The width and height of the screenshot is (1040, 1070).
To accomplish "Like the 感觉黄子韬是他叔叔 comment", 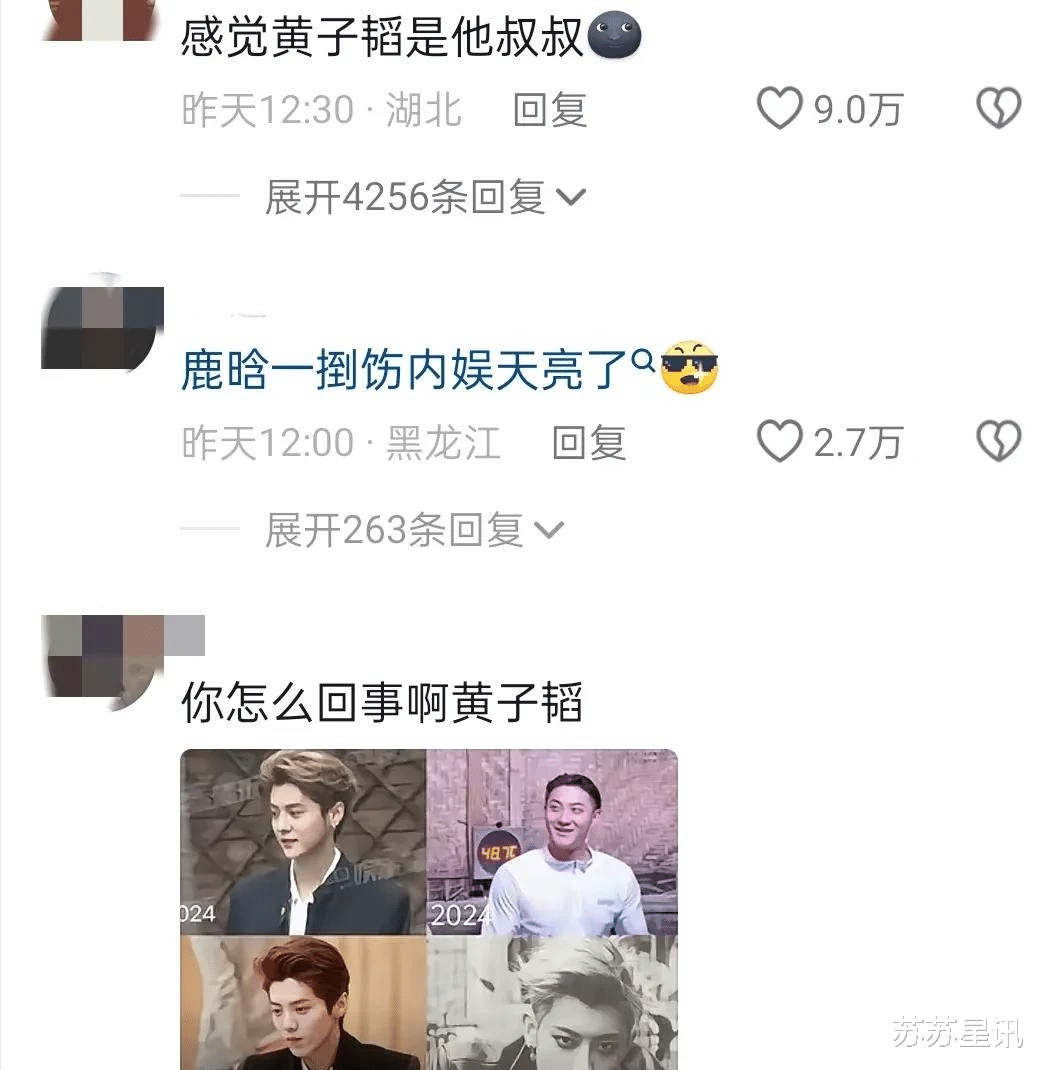I will tap(781, 107).
